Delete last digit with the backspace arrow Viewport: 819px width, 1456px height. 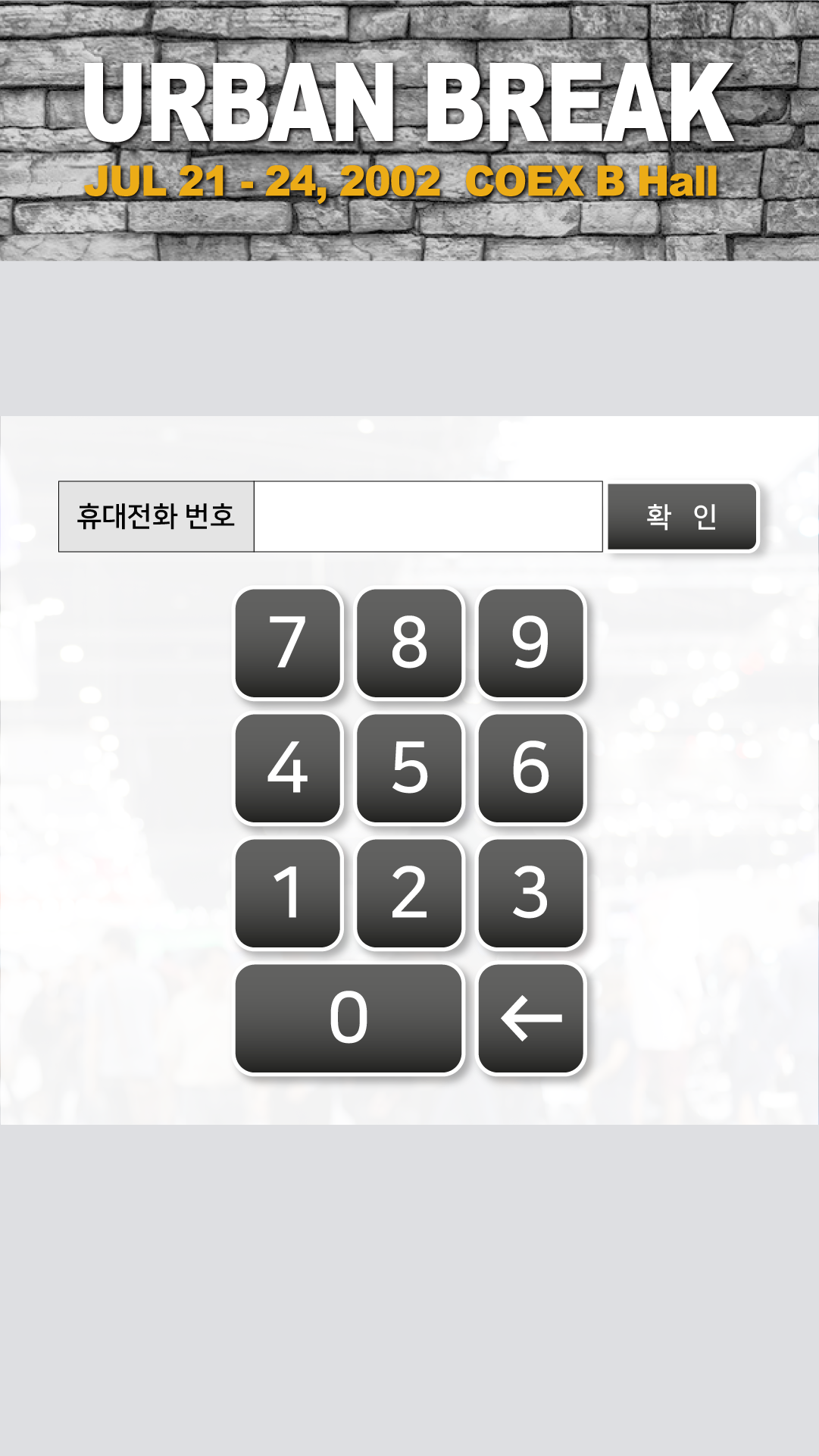[530, 1018]
